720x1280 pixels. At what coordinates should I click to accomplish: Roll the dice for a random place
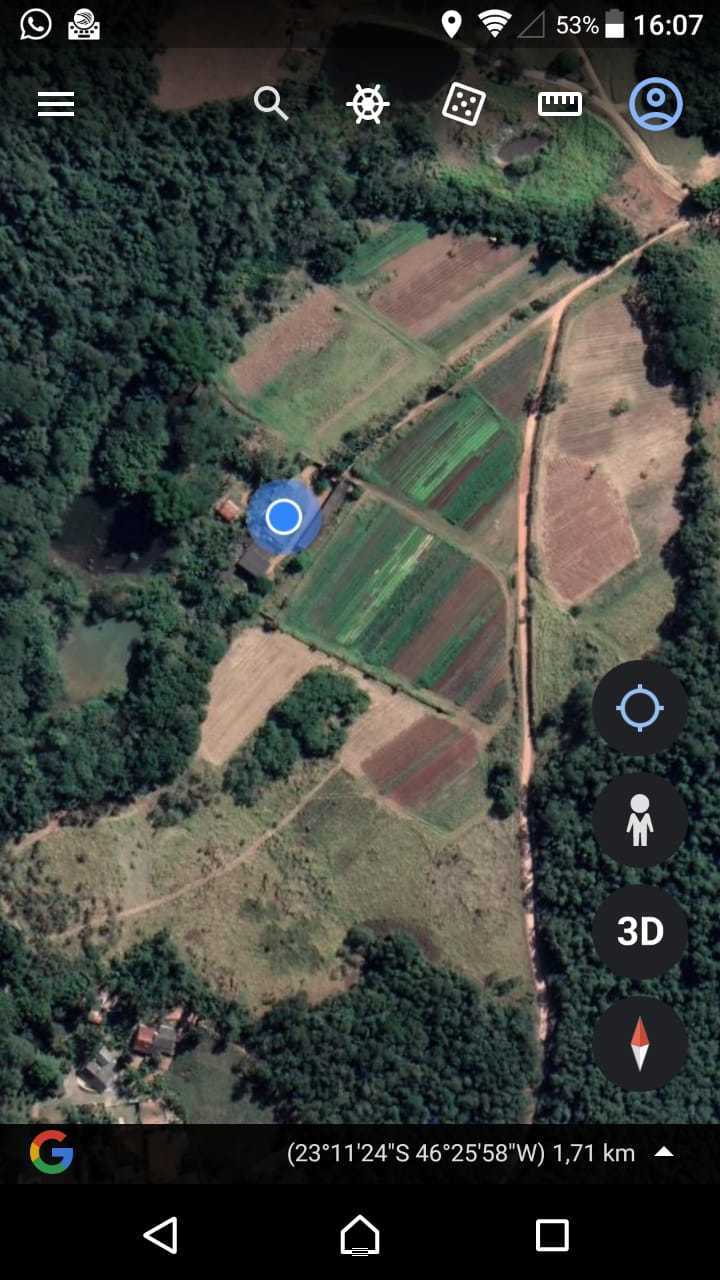click(x=464, y=104)
